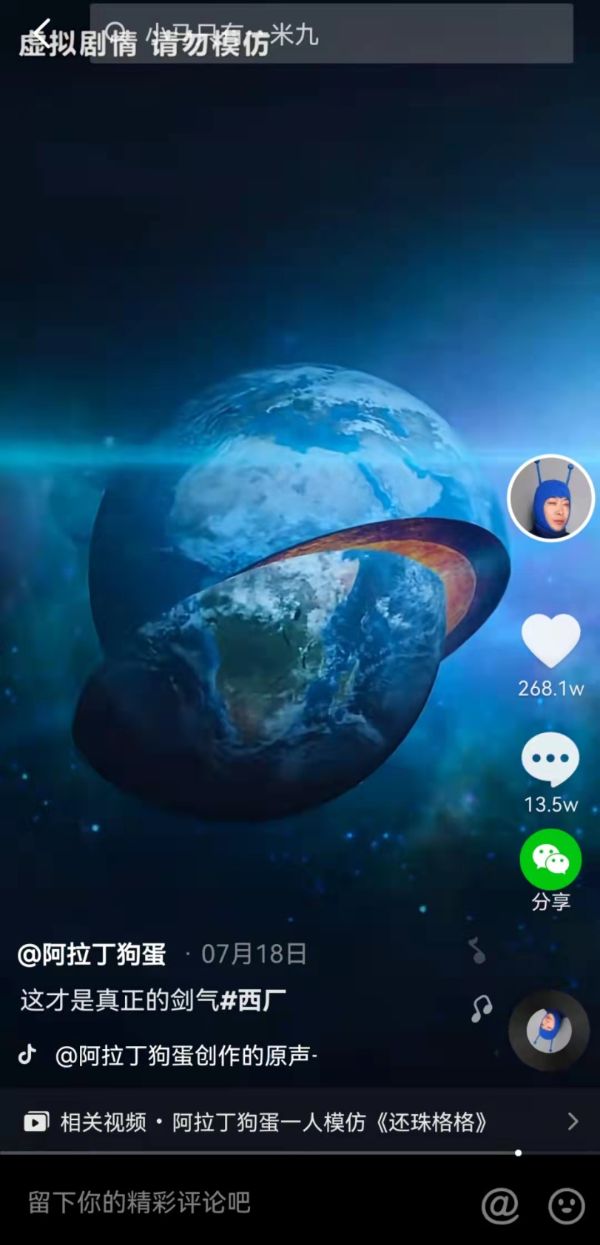Share the video via the WeChat button

click(x=551, y=859)
